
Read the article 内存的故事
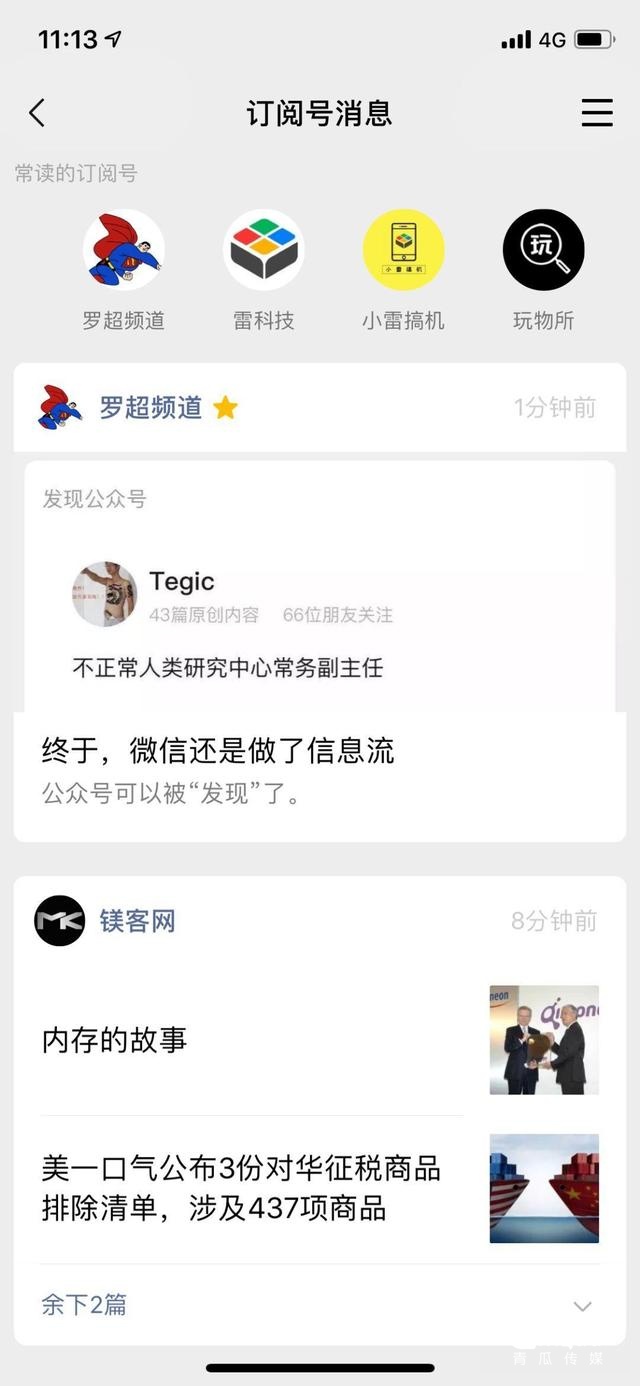(320, 1040)
